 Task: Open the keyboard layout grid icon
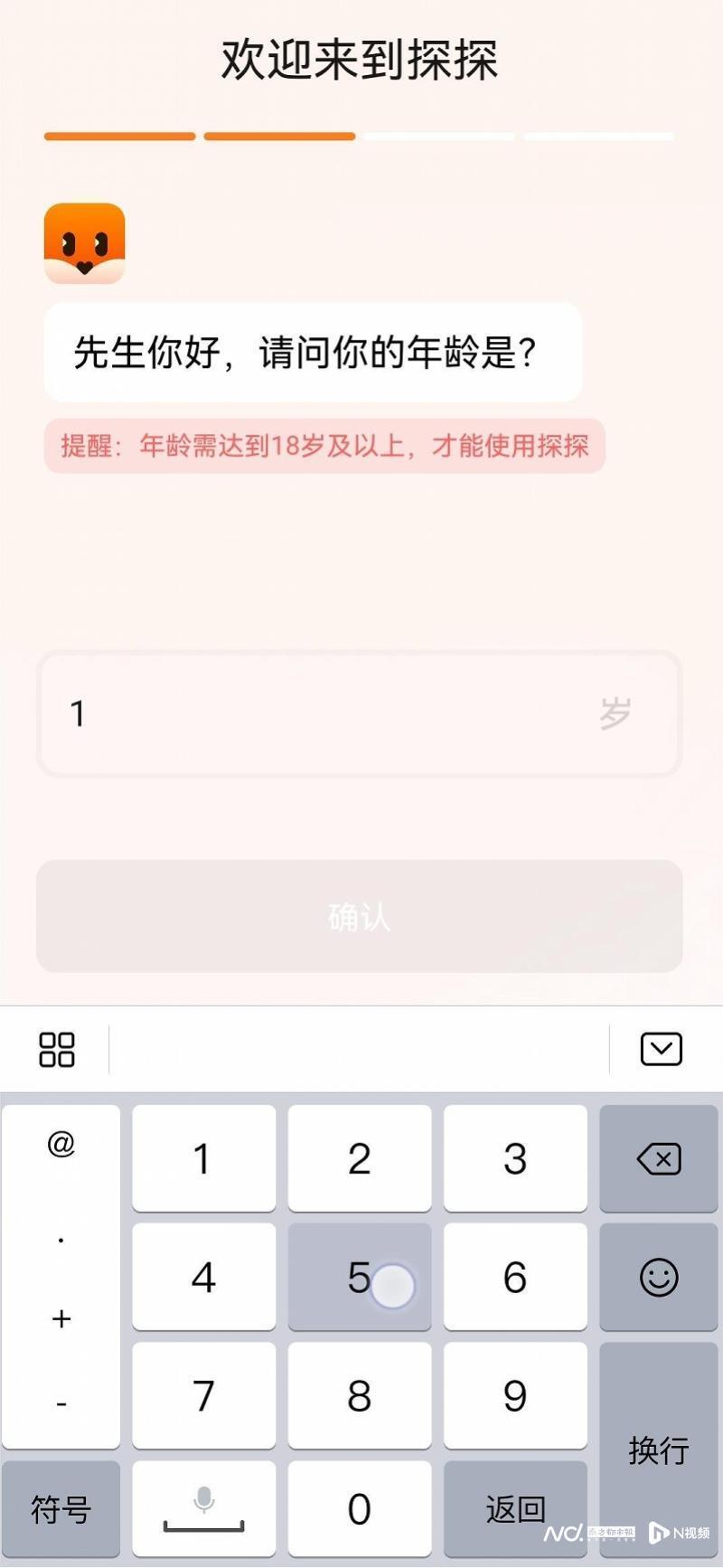click(56, 1049)
